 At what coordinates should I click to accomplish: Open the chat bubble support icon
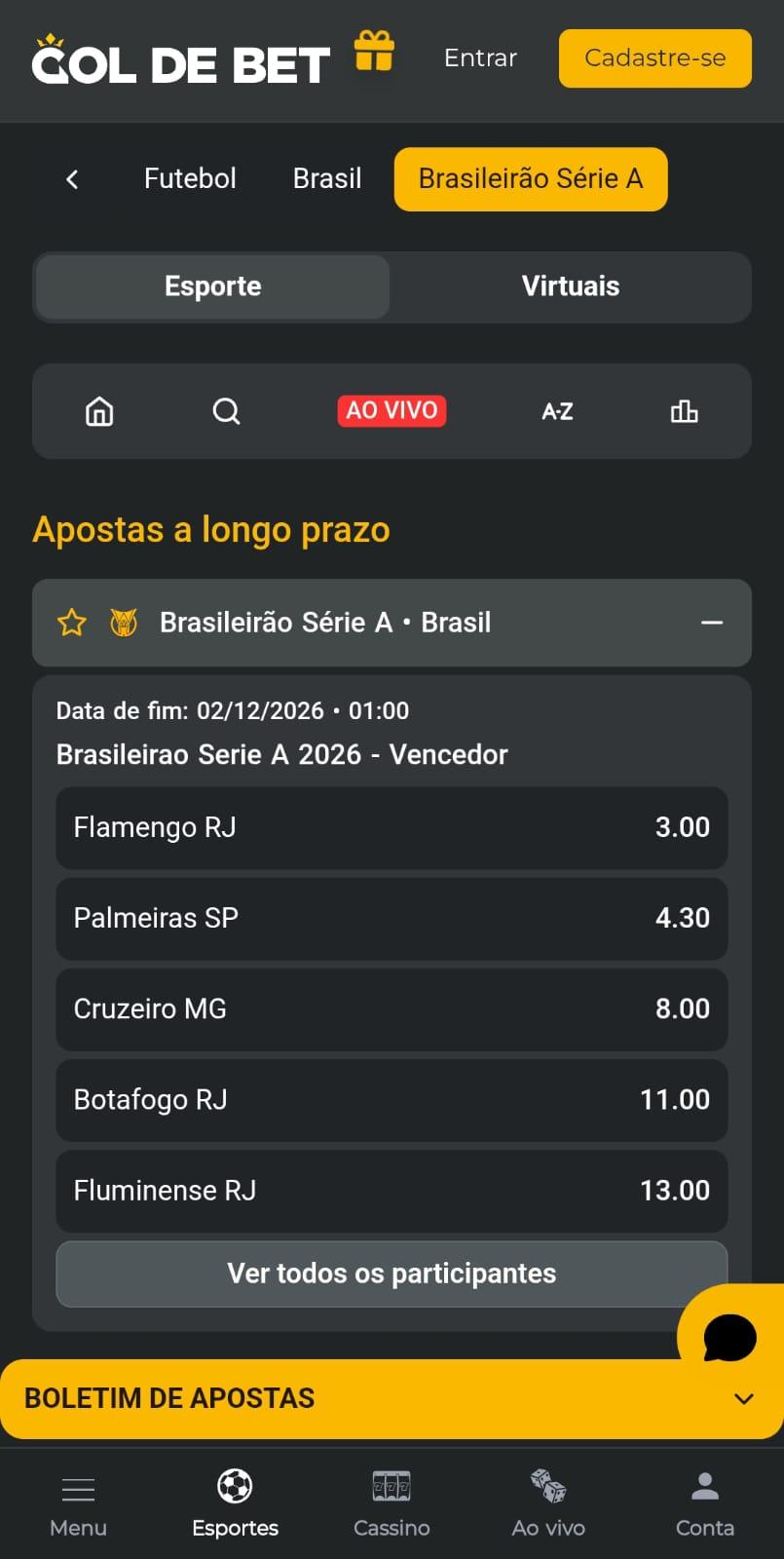pyautogui.click(x=731, y=1337)
